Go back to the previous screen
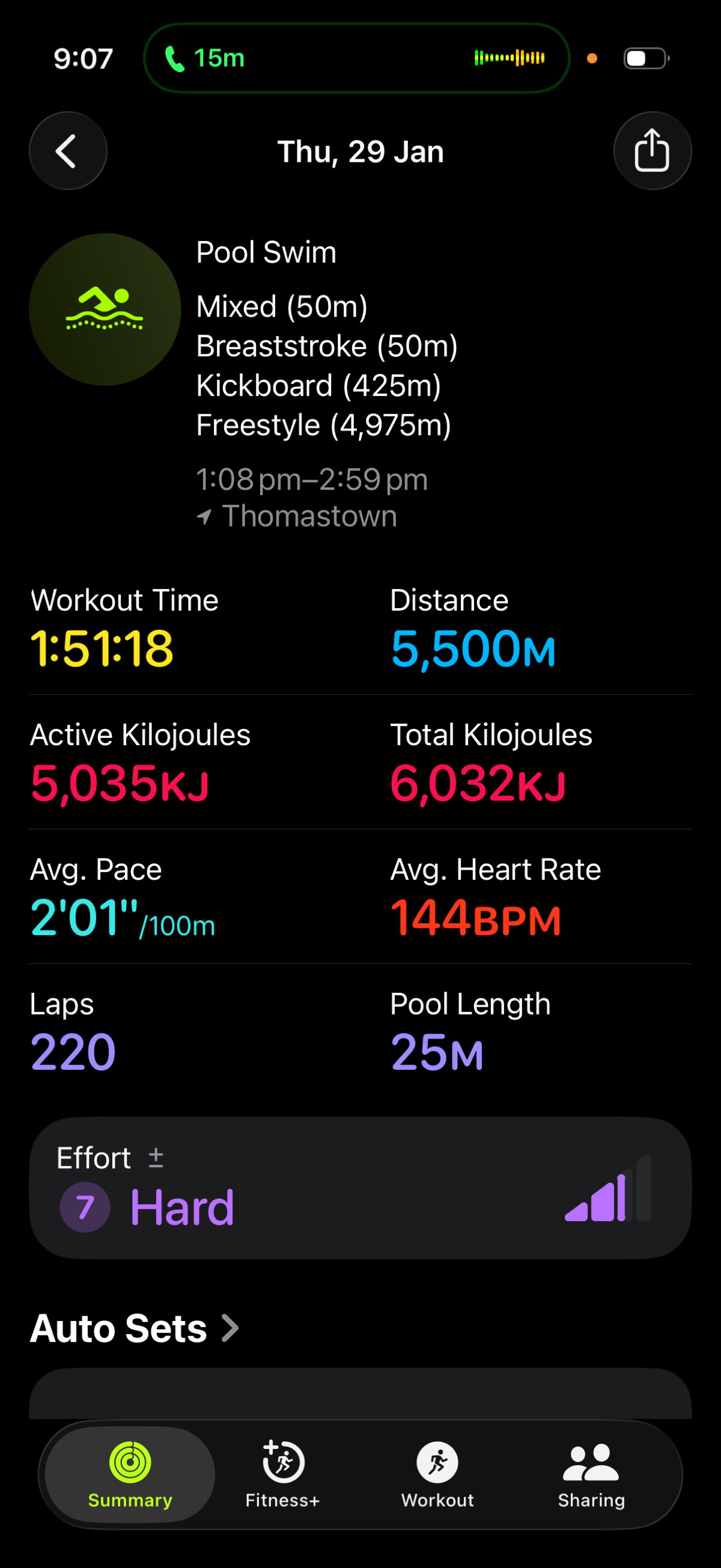The width and height of the screenshot is (721, 1568). (x=67, y=150)
